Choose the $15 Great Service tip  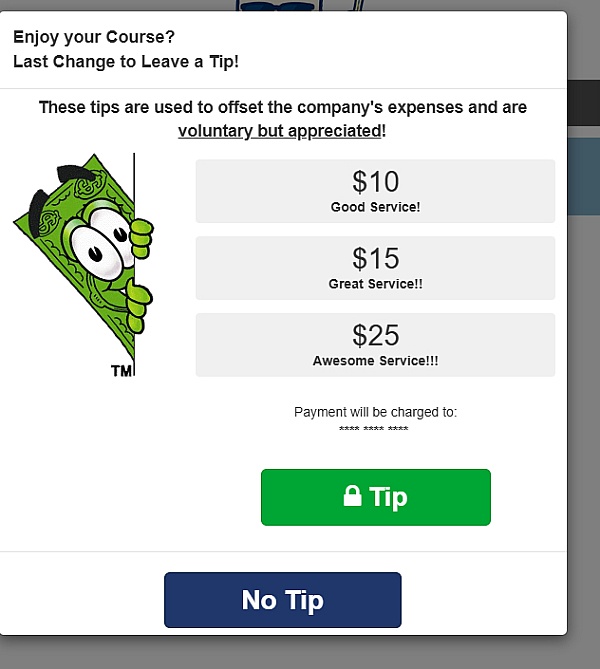click(x=375, y=268)
